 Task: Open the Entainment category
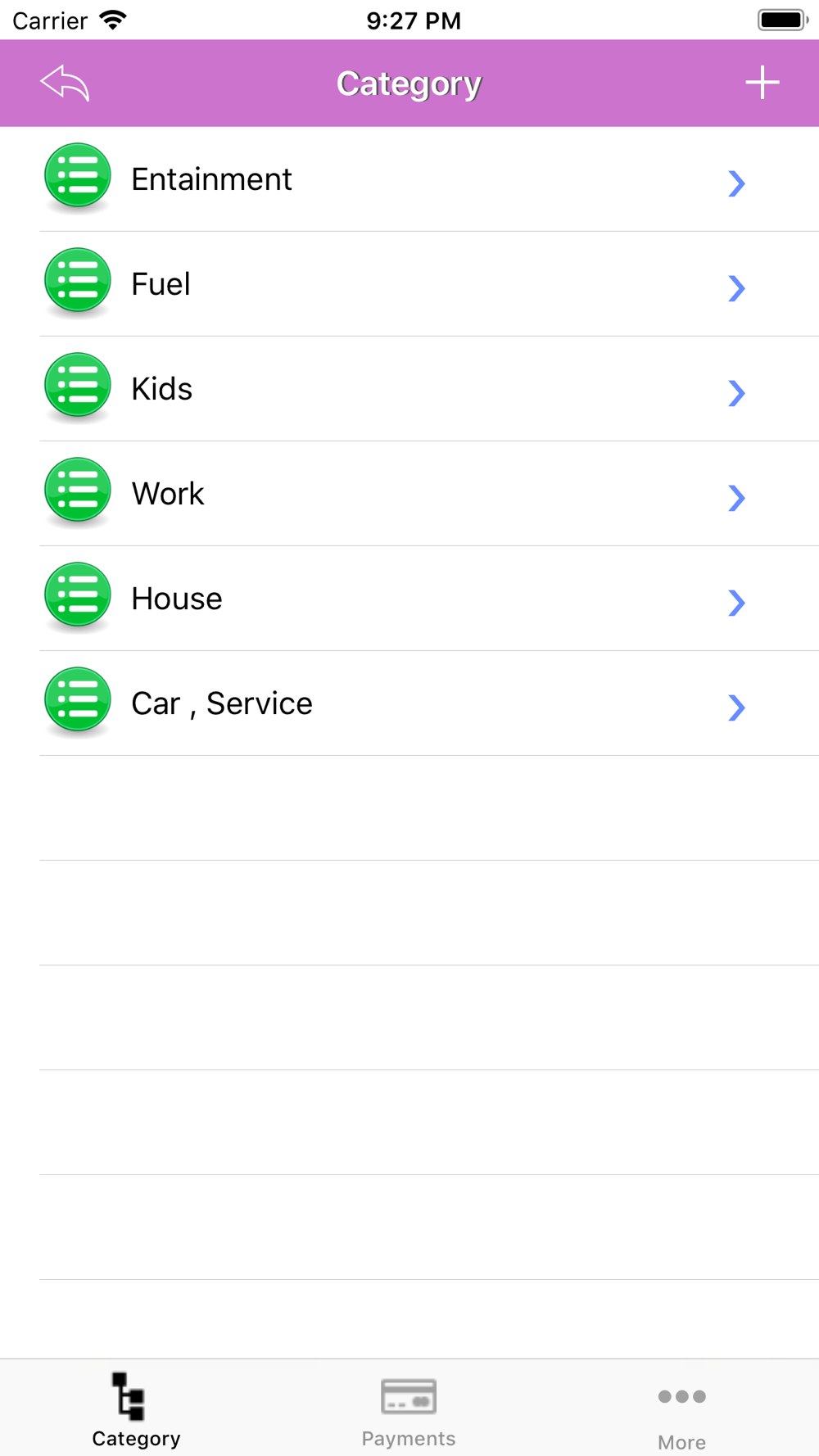click(x=409, y=179)
